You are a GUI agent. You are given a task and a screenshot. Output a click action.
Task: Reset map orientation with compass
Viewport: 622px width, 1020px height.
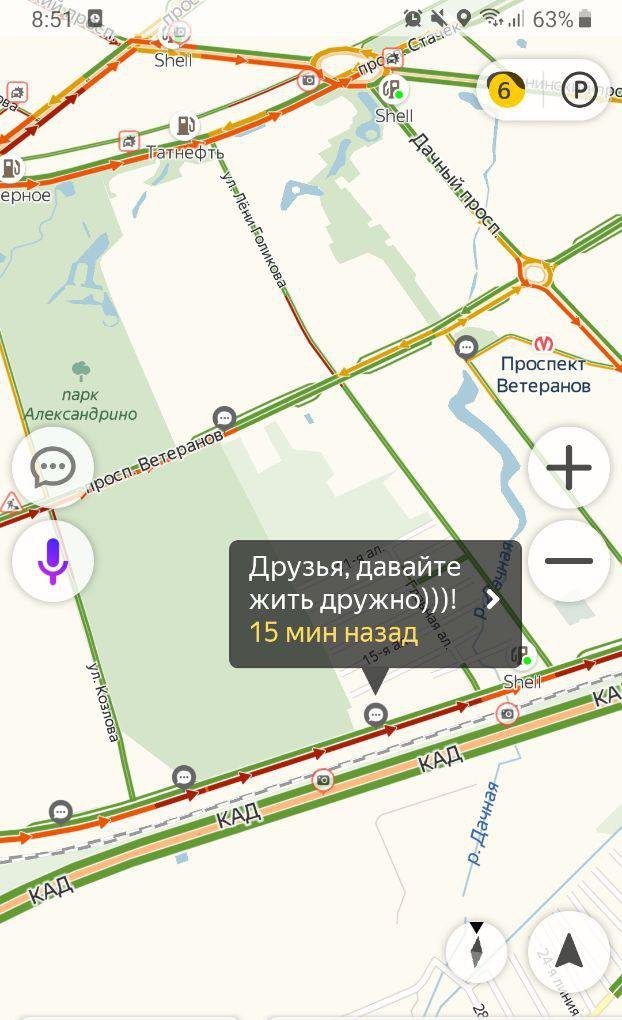[476, 950]
